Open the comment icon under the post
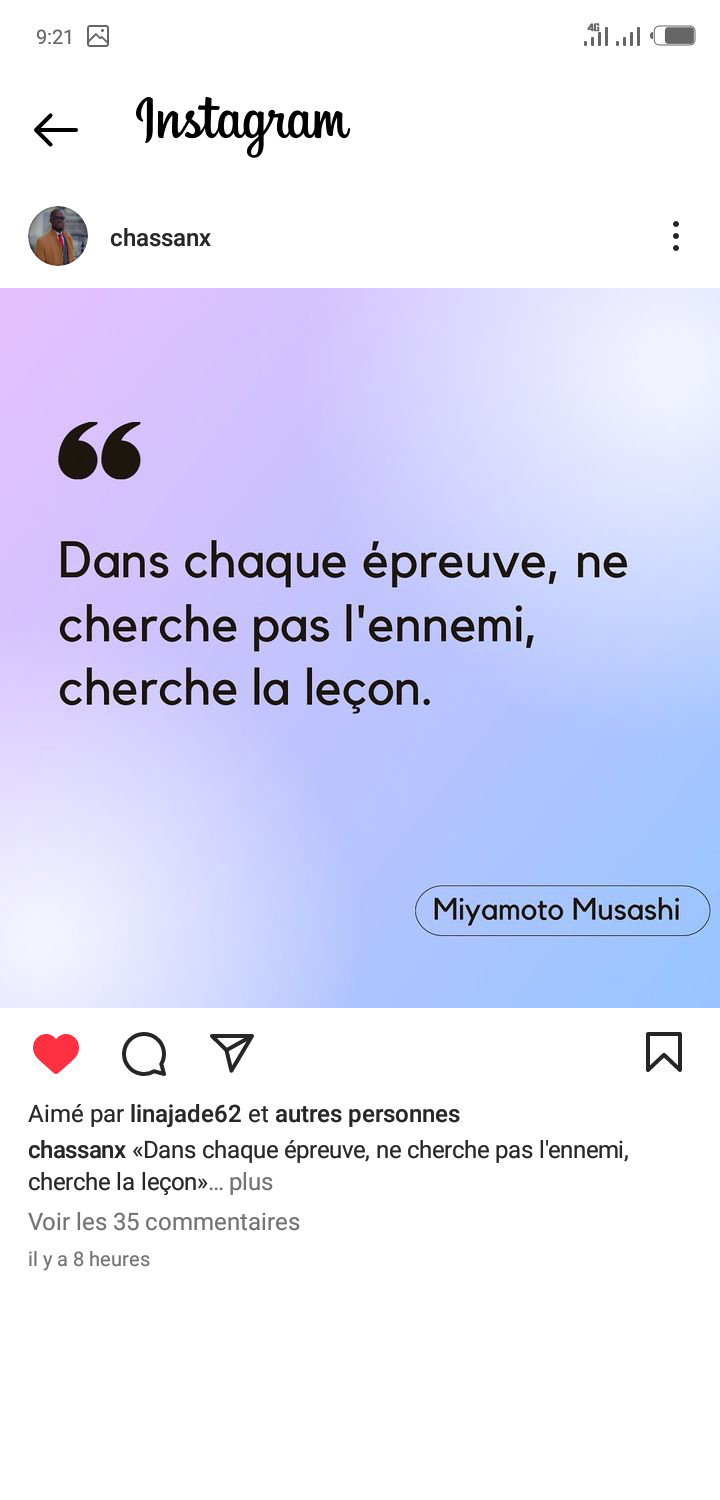The width and height of the screenshot is (720, 1500). click(144, 1054)
